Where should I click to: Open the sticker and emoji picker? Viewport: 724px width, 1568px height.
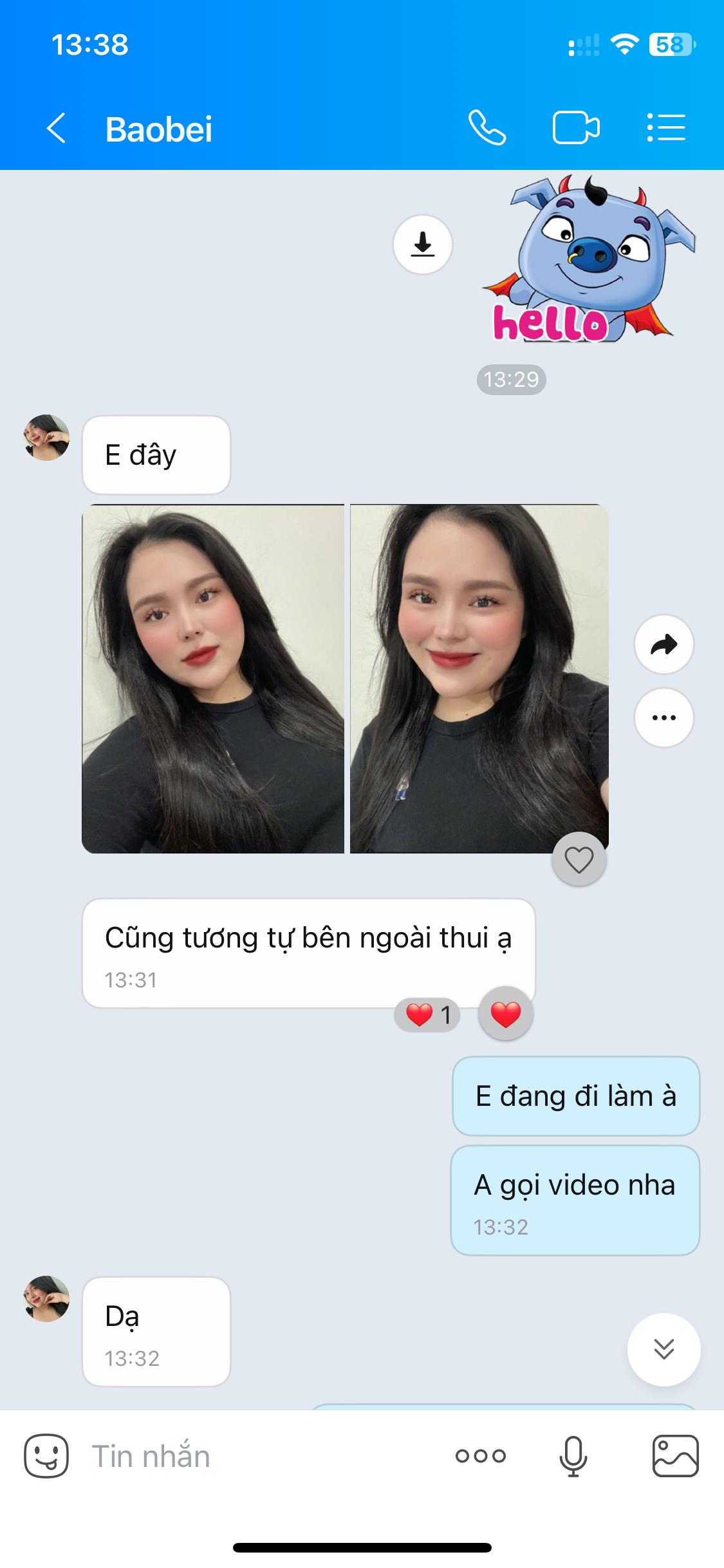[x=46, y=1456]
